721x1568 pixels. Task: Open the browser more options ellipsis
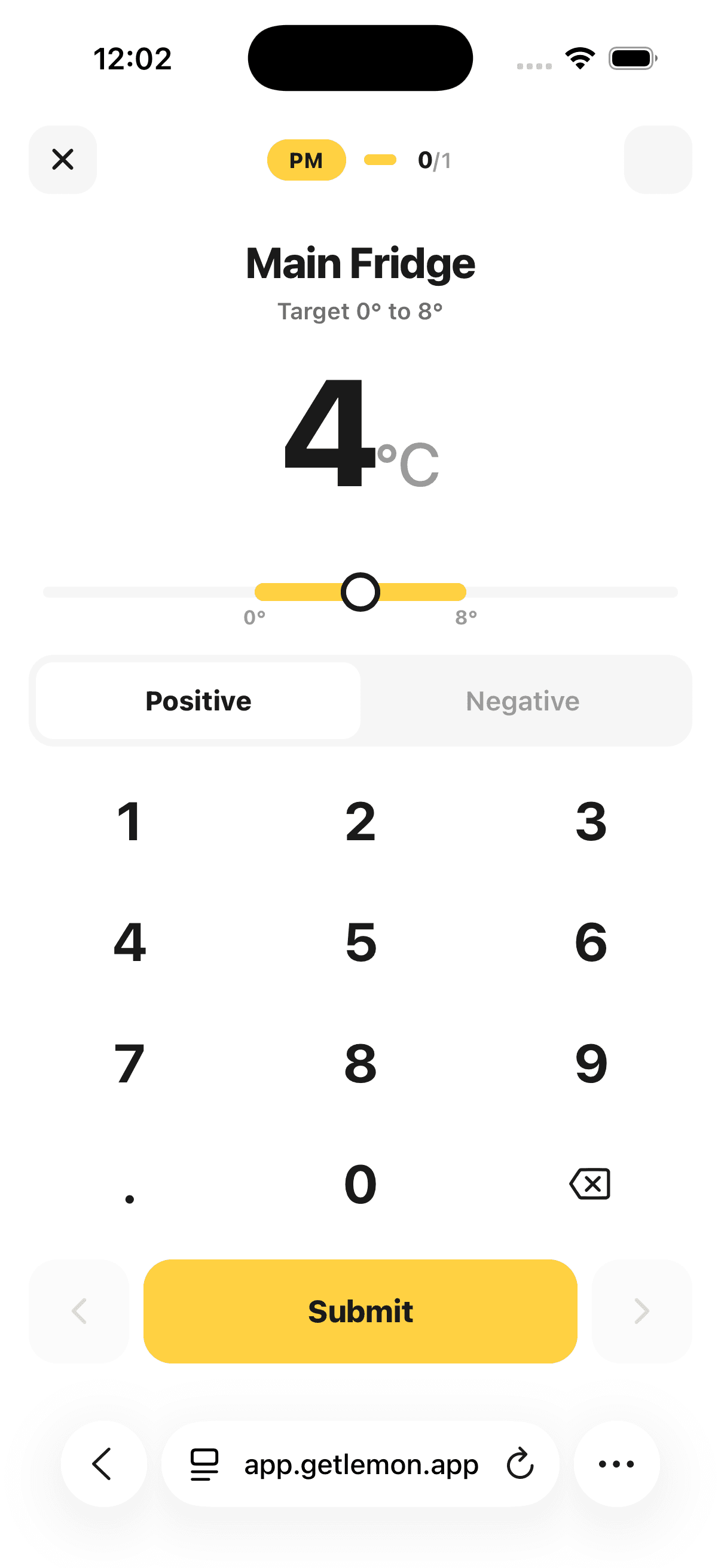click(616, 1464)
